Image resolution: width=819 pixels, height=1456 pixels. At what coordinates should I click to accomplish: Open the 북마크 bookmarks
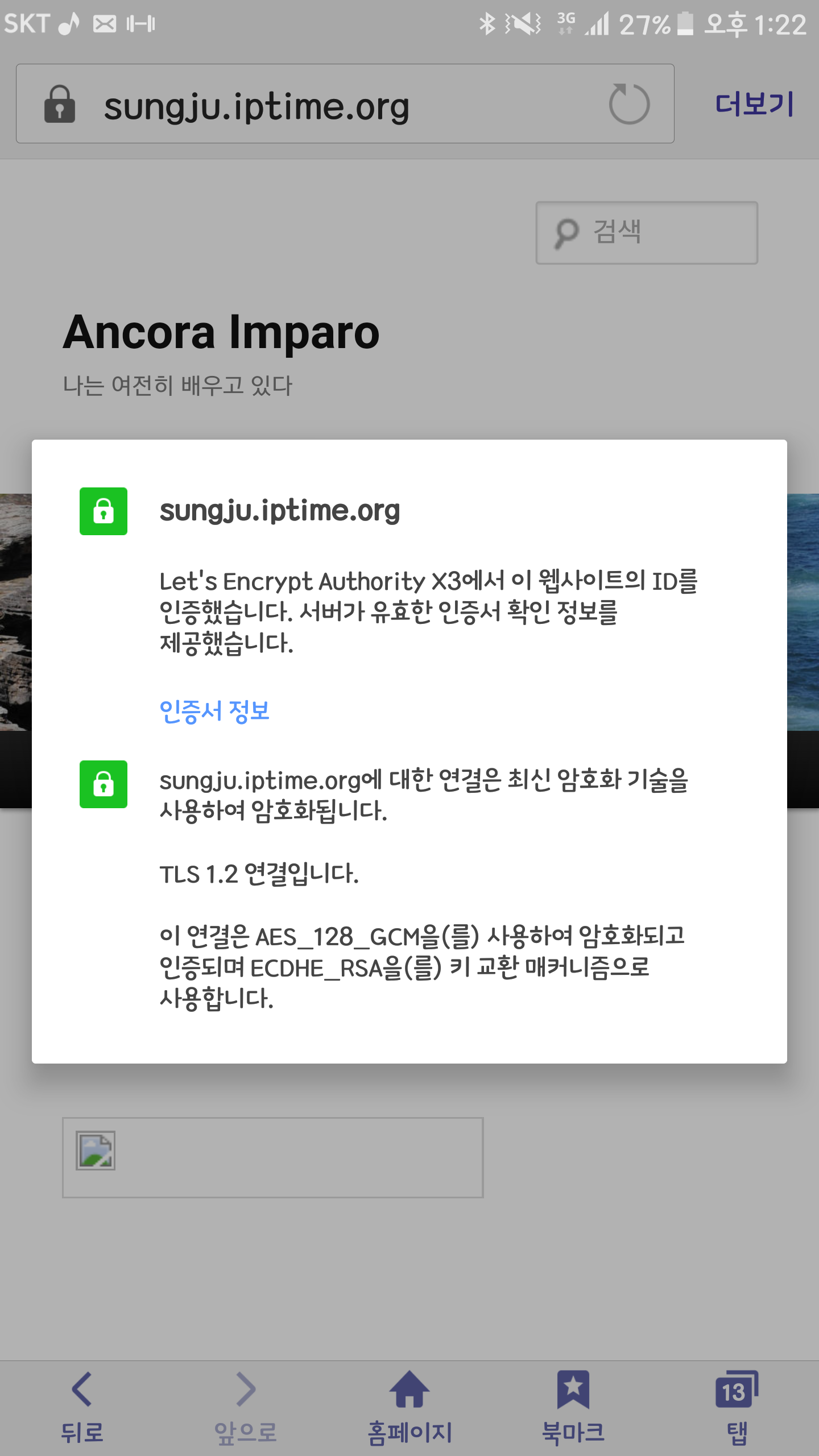pyautogui.click(x=573, y=1408)
